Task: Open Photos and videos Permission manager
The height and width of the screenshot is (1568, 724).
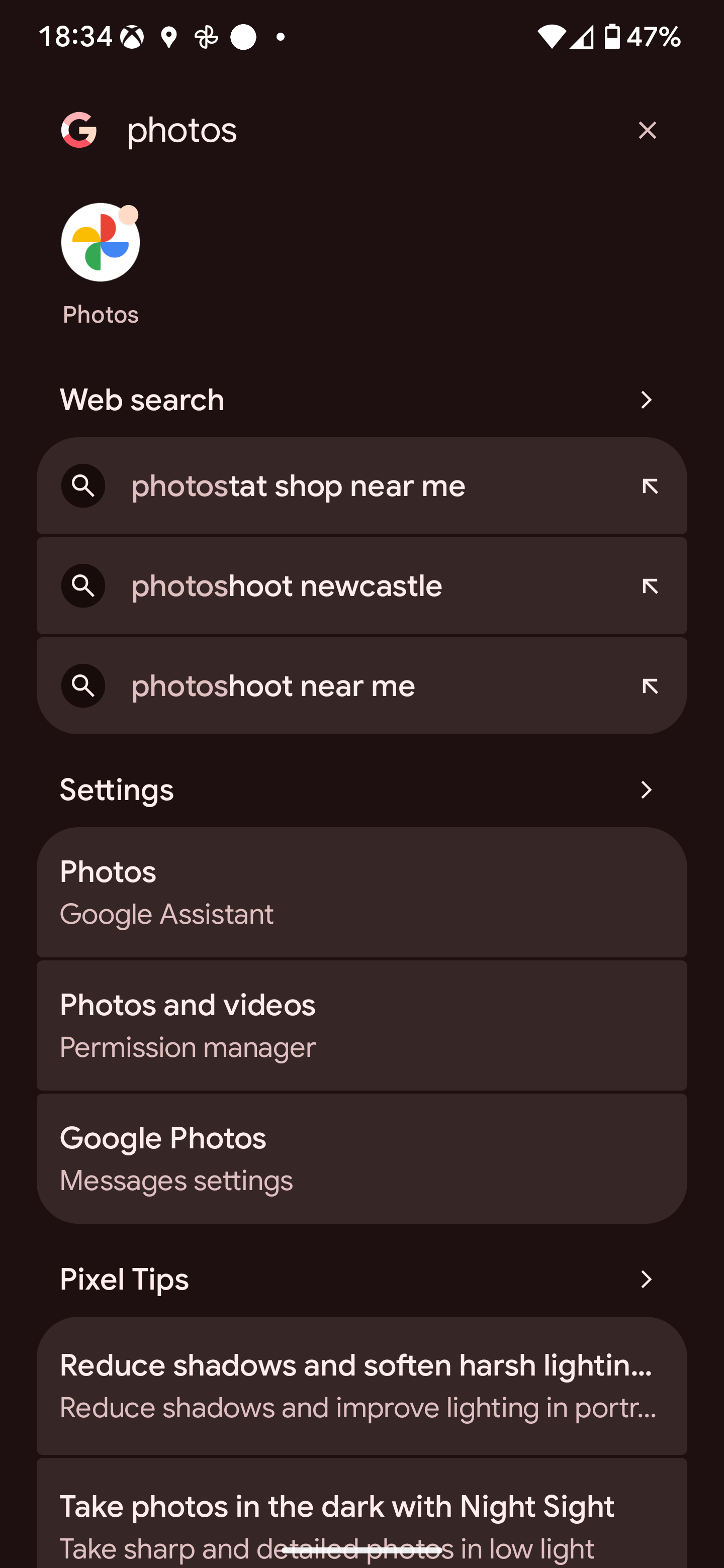Action: 361,1026
